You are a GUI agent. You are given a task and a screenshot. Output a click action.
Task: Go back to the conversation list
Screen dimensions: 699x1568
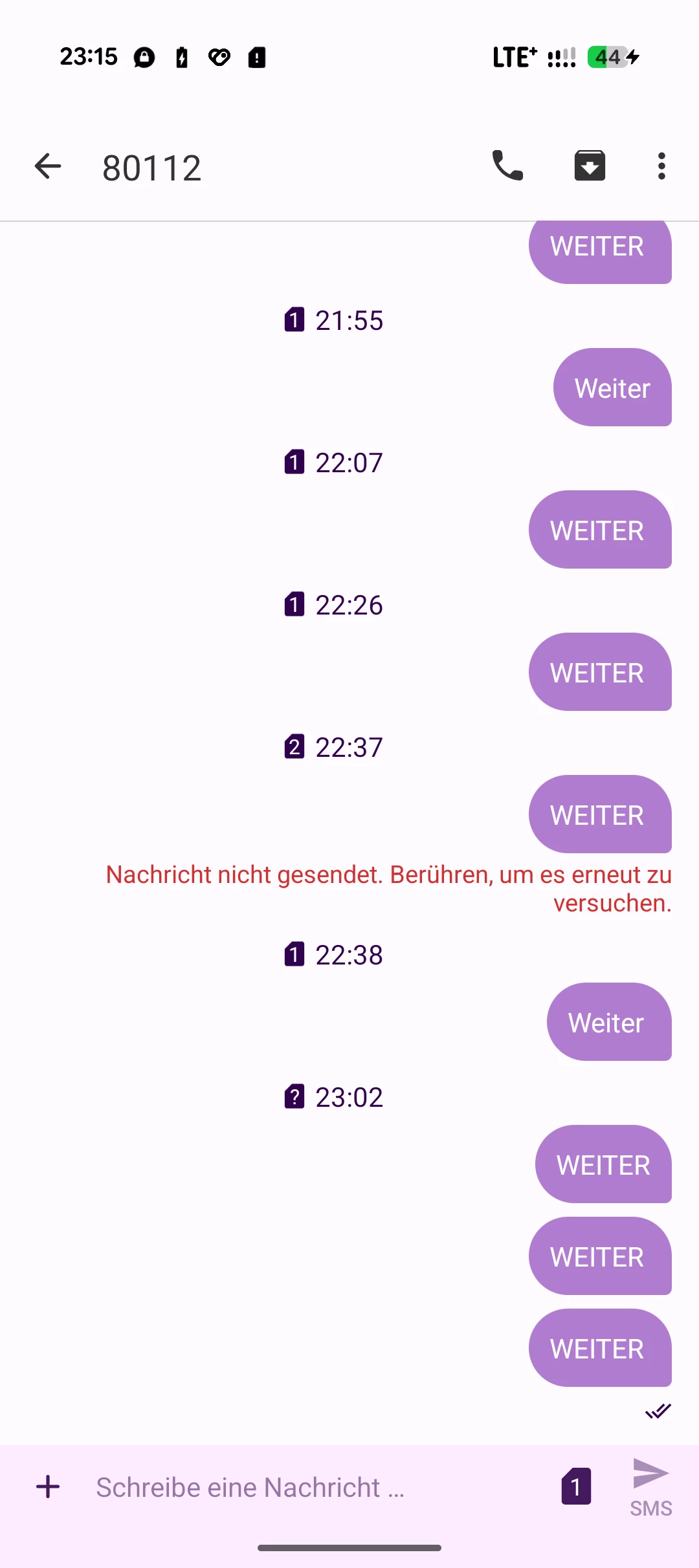click(x=48, y=167)
